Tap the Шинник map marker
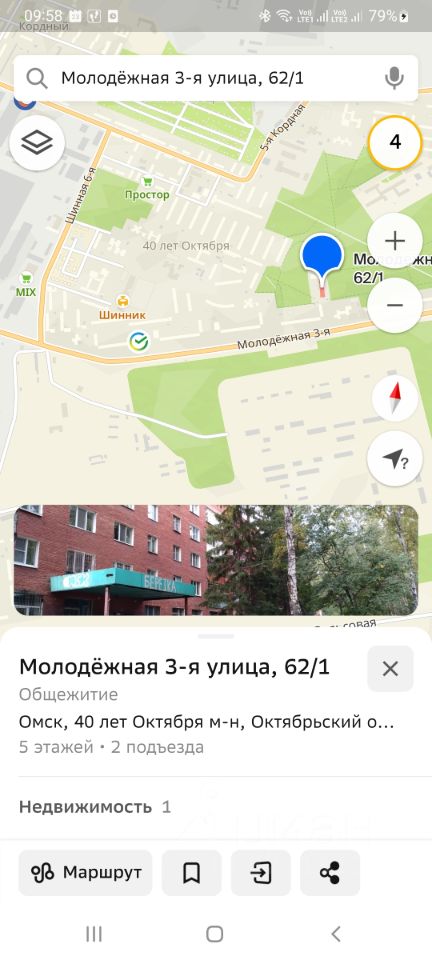This screenshot has width=432, height=960. click(x=122, y=307)
